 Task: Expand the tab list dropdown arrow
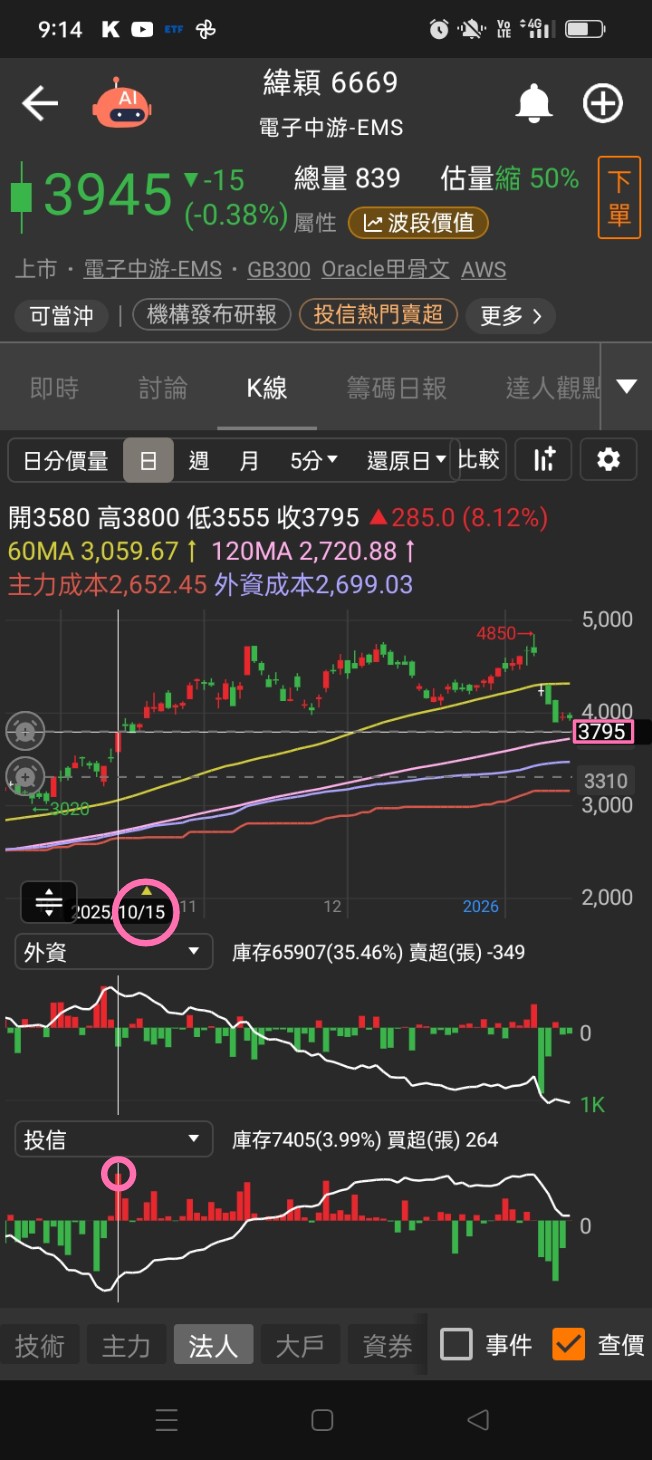pyautogui.click(x=627, y=387)
